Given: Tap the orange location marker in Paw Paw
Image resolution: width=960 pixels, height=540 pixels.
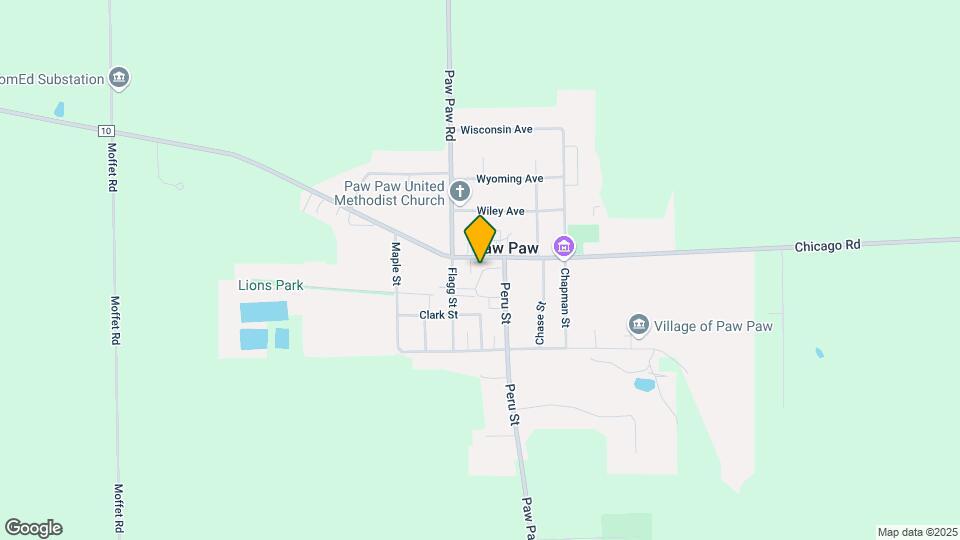Looking at the screenshot, I should [480, 239].
